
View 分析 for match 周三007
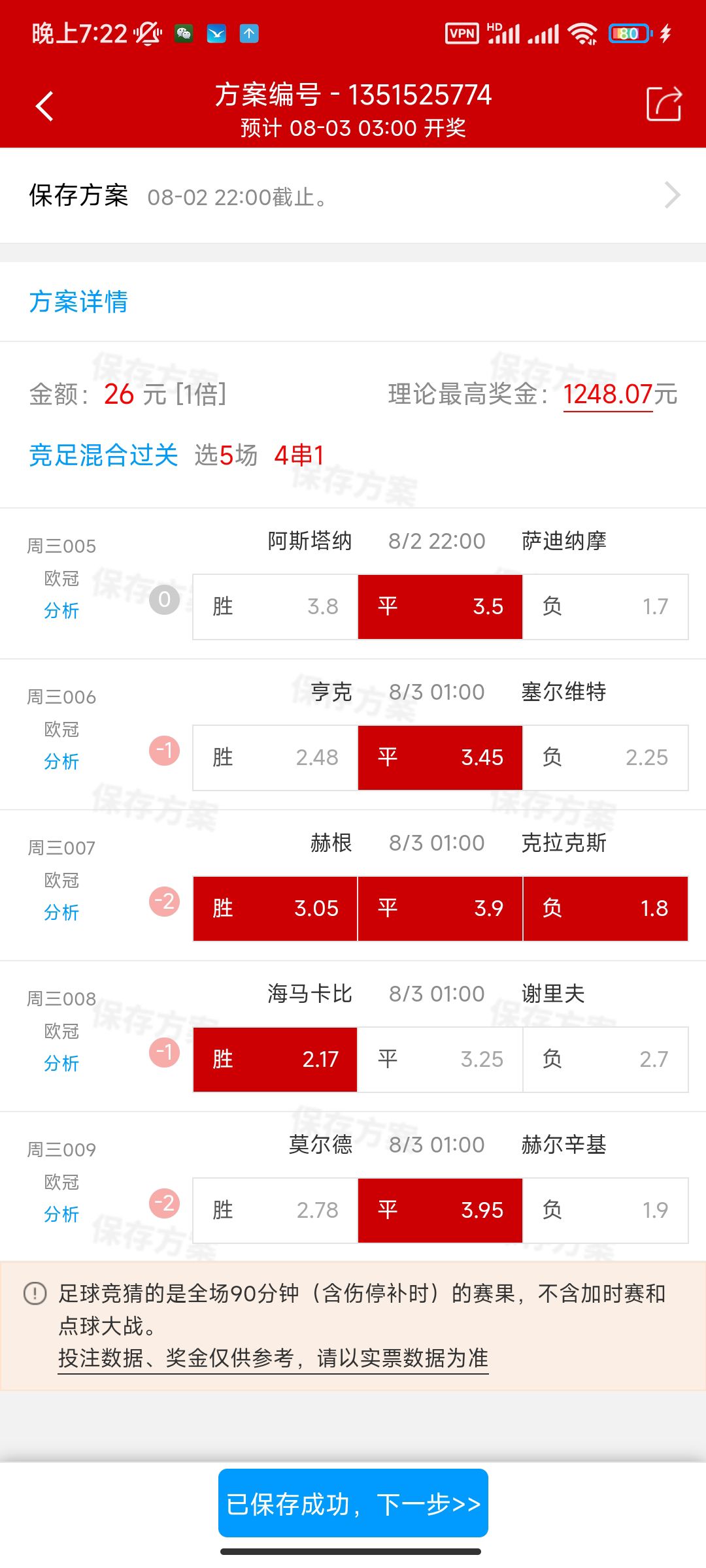pyautogui.click(x=61, y=912)
